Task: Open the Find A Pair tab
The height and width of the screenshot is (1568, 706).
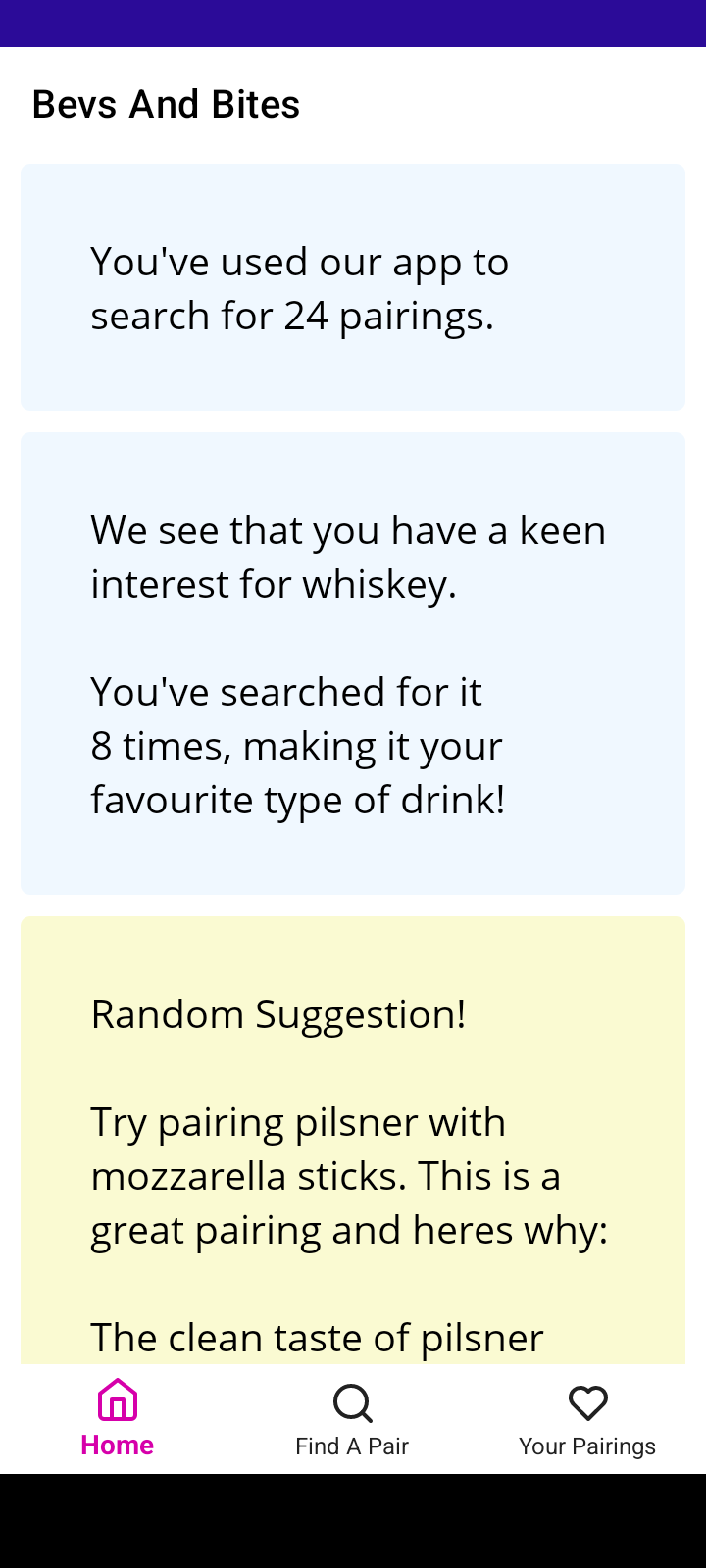Action: pyautogui.click(x=352, y=1417)
